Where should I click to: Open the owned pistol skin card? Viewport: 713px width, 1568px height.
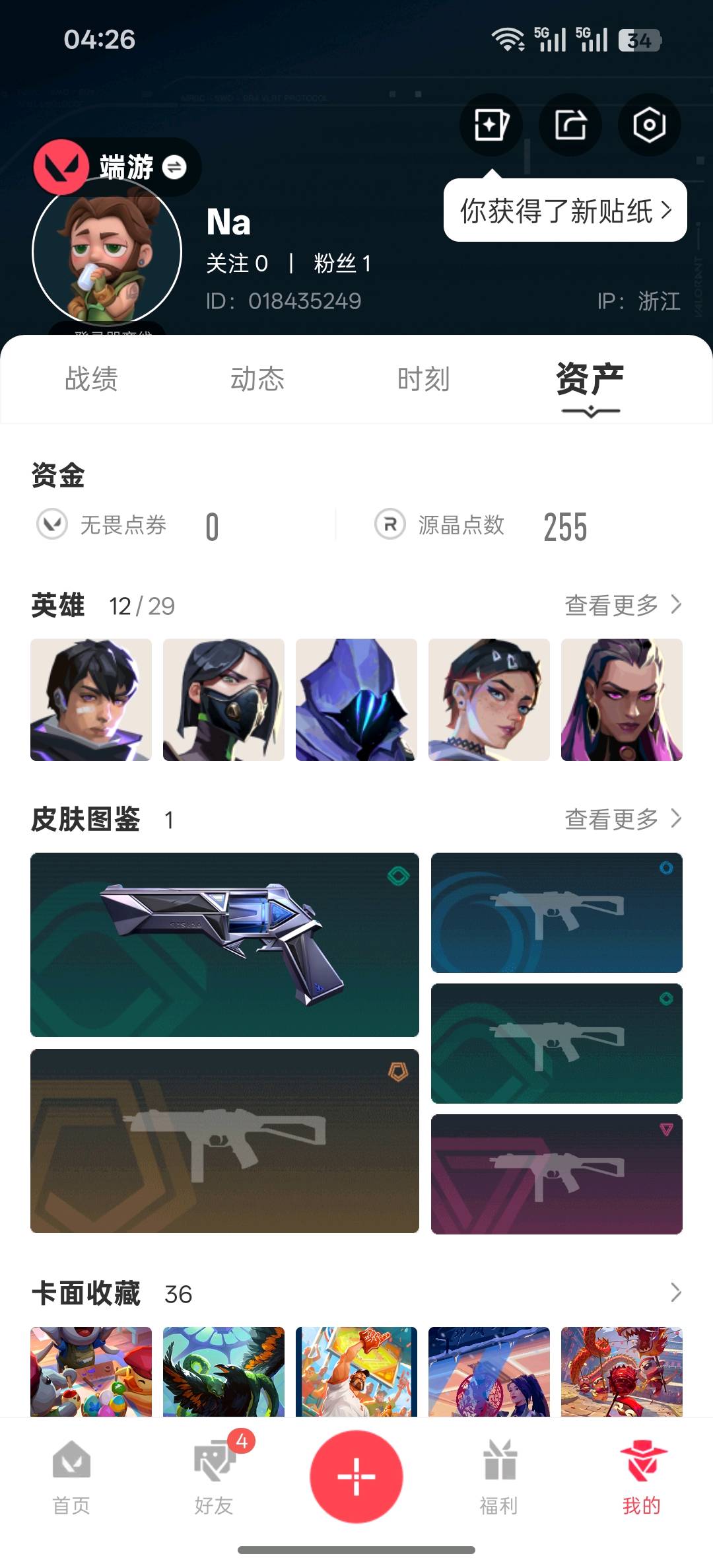224,944
